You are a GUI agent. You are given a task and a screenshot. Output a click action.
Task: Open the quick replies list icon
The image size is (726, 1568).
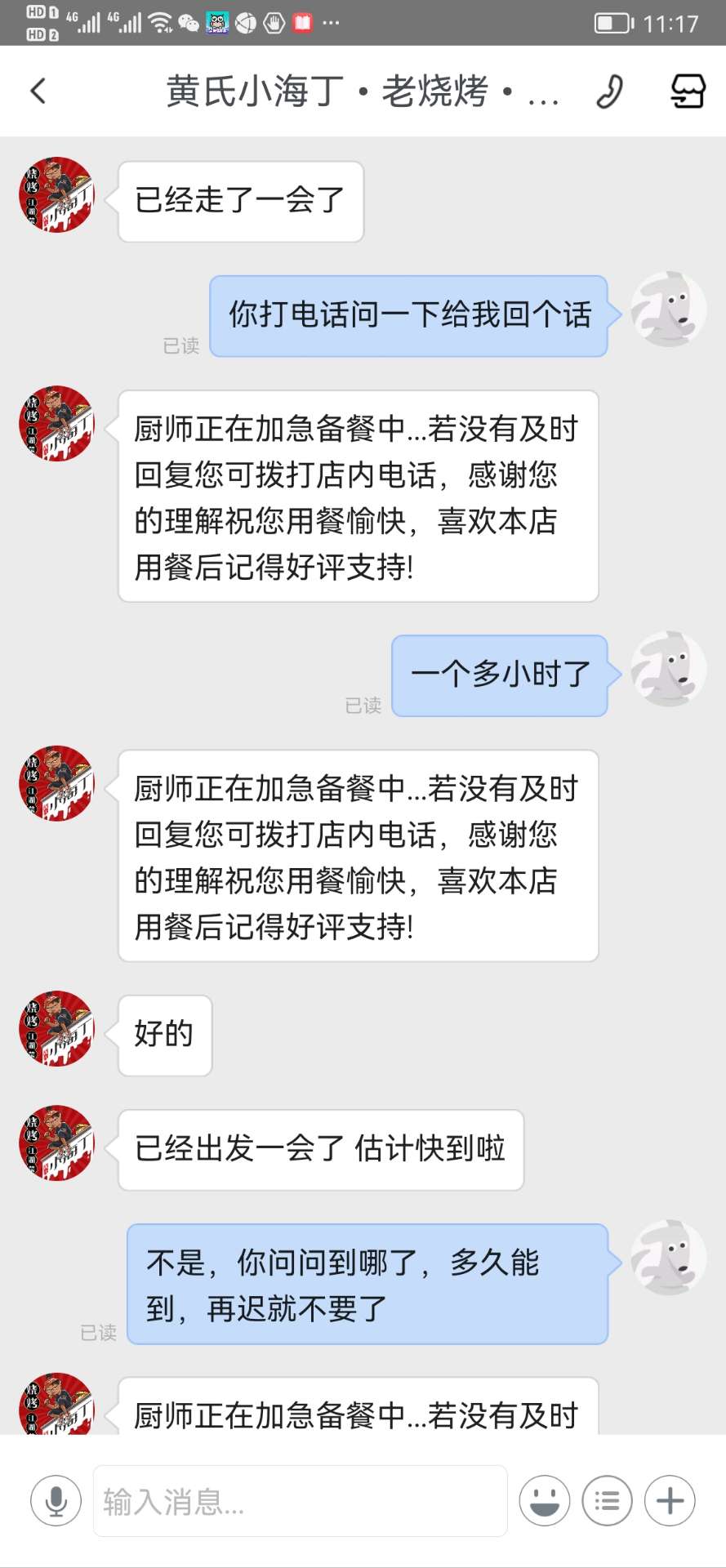pos(607,1501)
